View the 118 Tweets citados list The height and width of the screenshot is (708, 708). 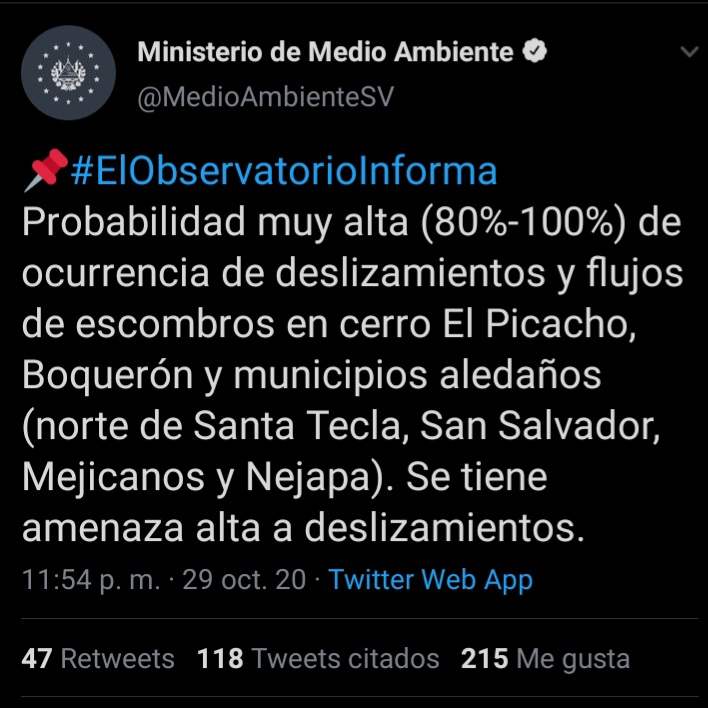318,659
